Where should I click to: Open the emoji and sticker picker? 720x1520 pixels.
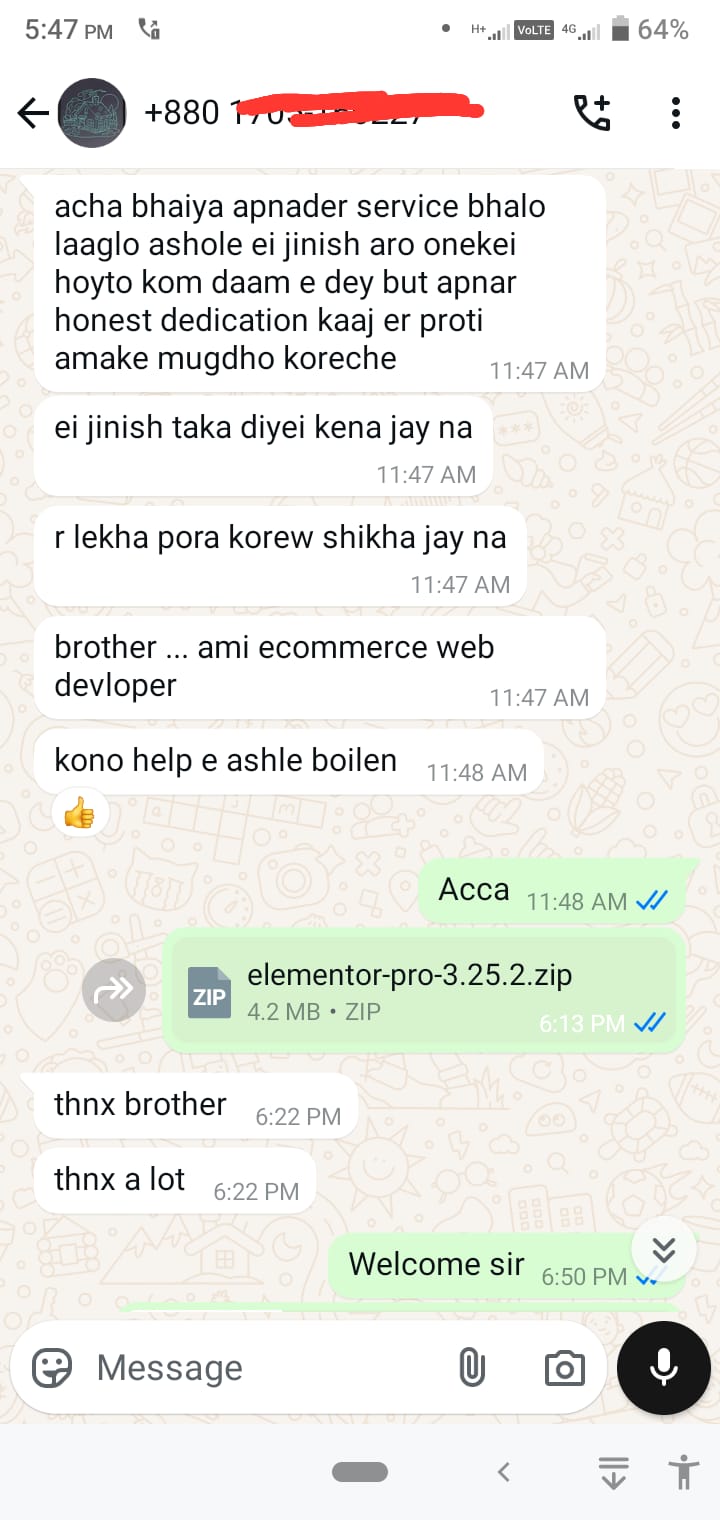click(x=52, y=1367)
